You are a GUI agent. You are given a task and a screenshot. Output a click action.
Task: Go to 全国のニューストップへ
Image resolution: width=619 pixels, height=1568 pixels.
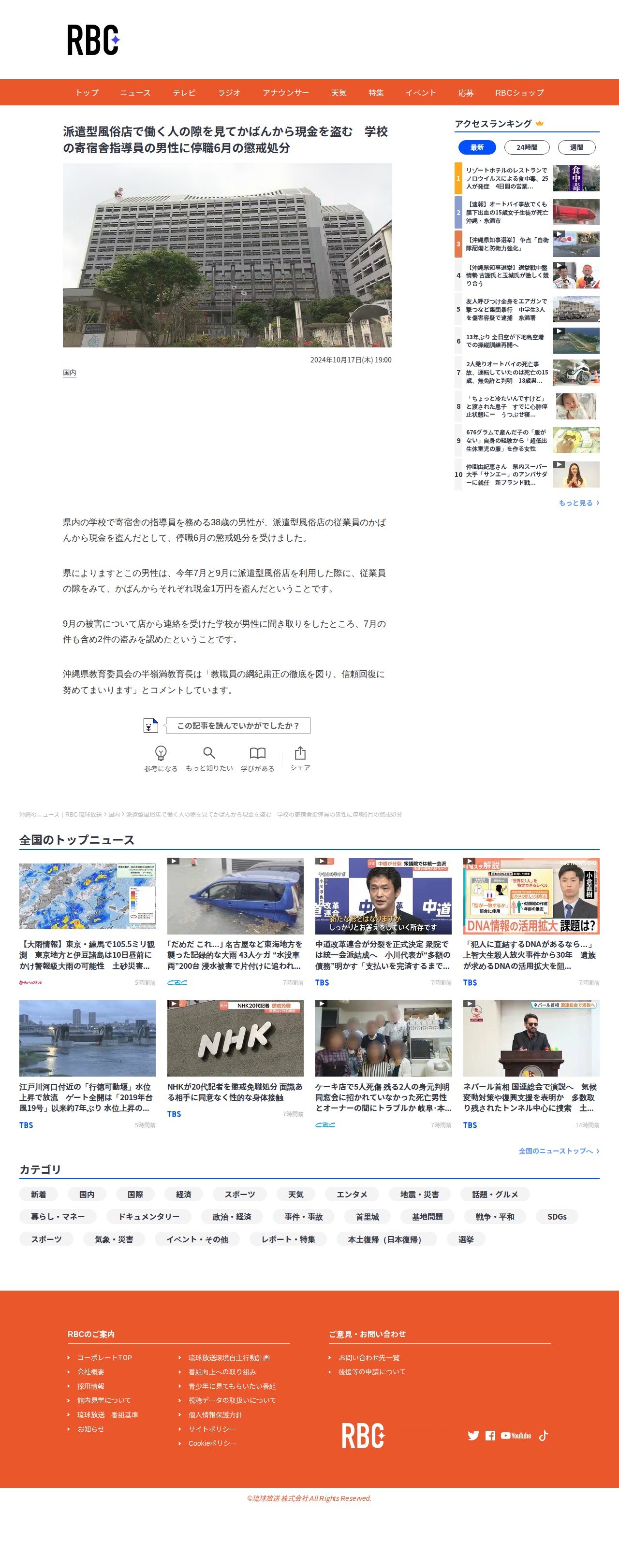pyautogui.click(x=559, y=1151)
